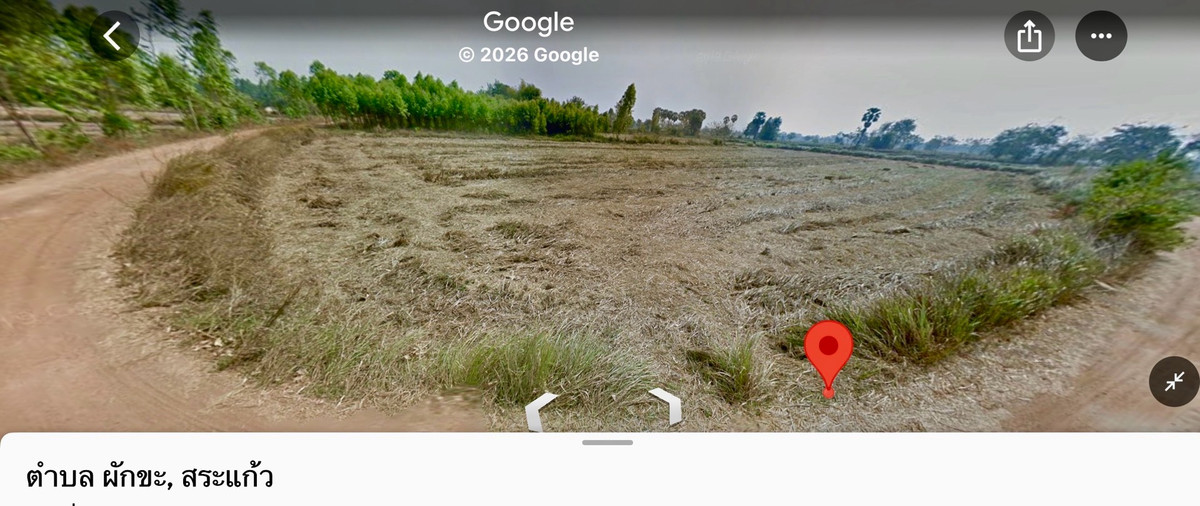The width and height of the screenshot is (1200, 506).
Task: Collapse the Street View fullscreen
Action: click(x=1173, y=381)
